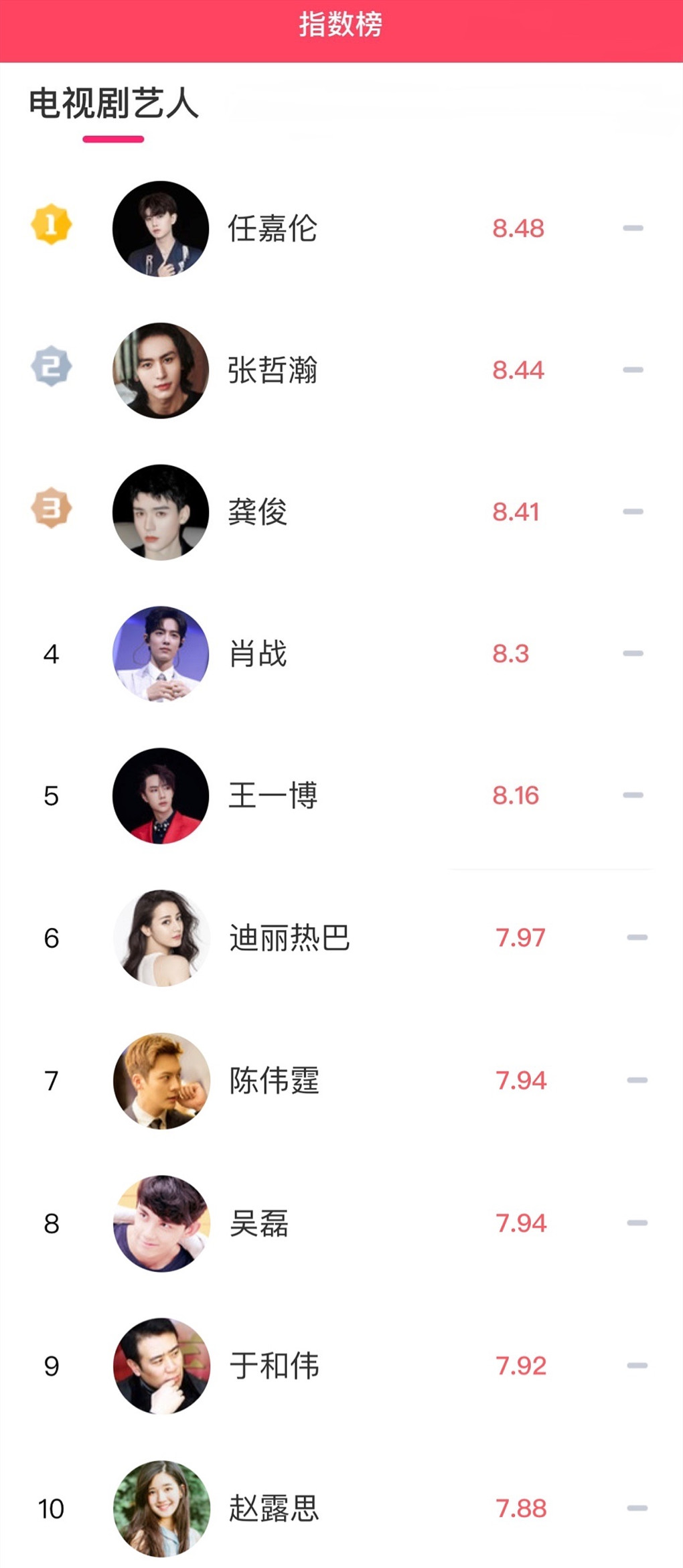Screen dimensions: 683x1568
Task: Open 张哲瀚's profile by clicking his name
Action: [x=271, y=371]
